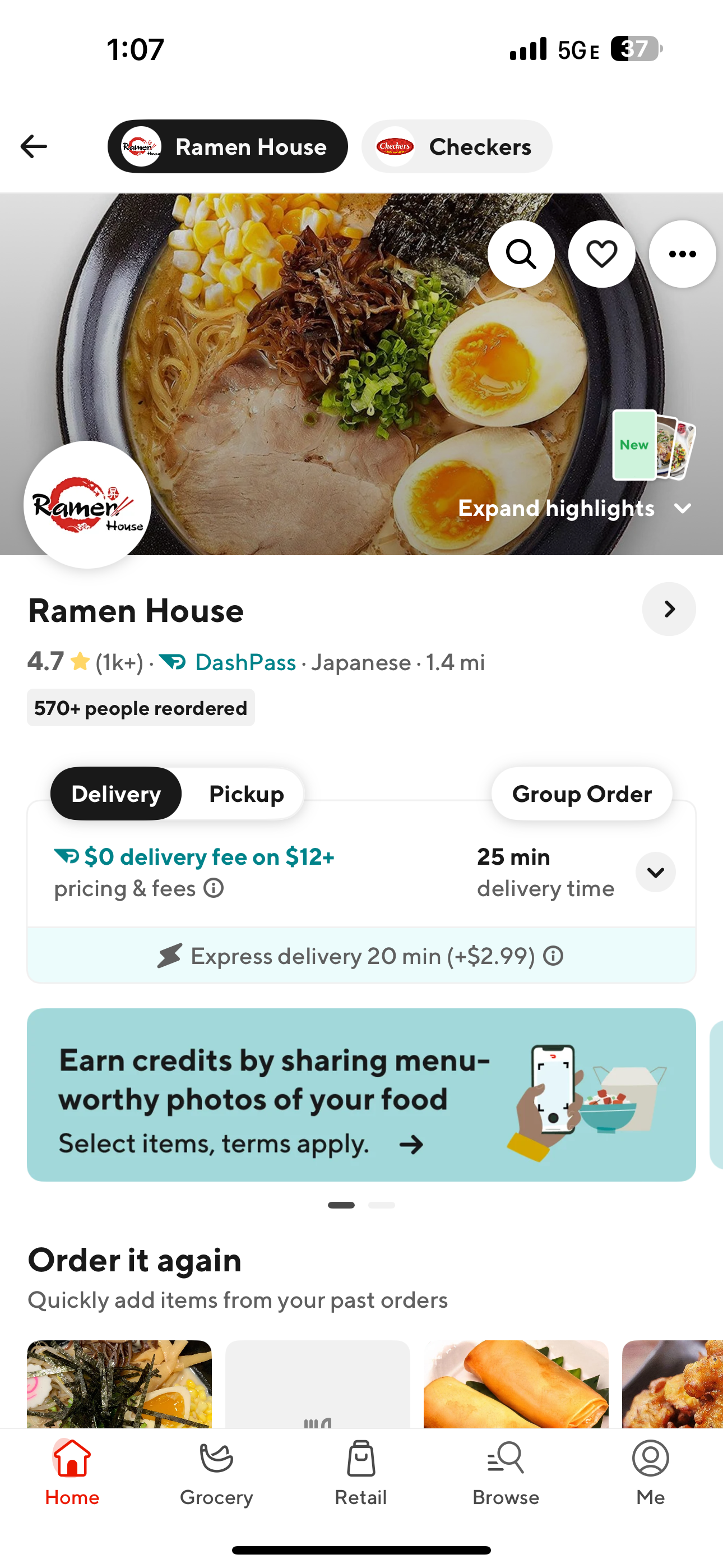Switch to the Browse tab
This screenshot has width=723, height=1568.
[506, 1473]
